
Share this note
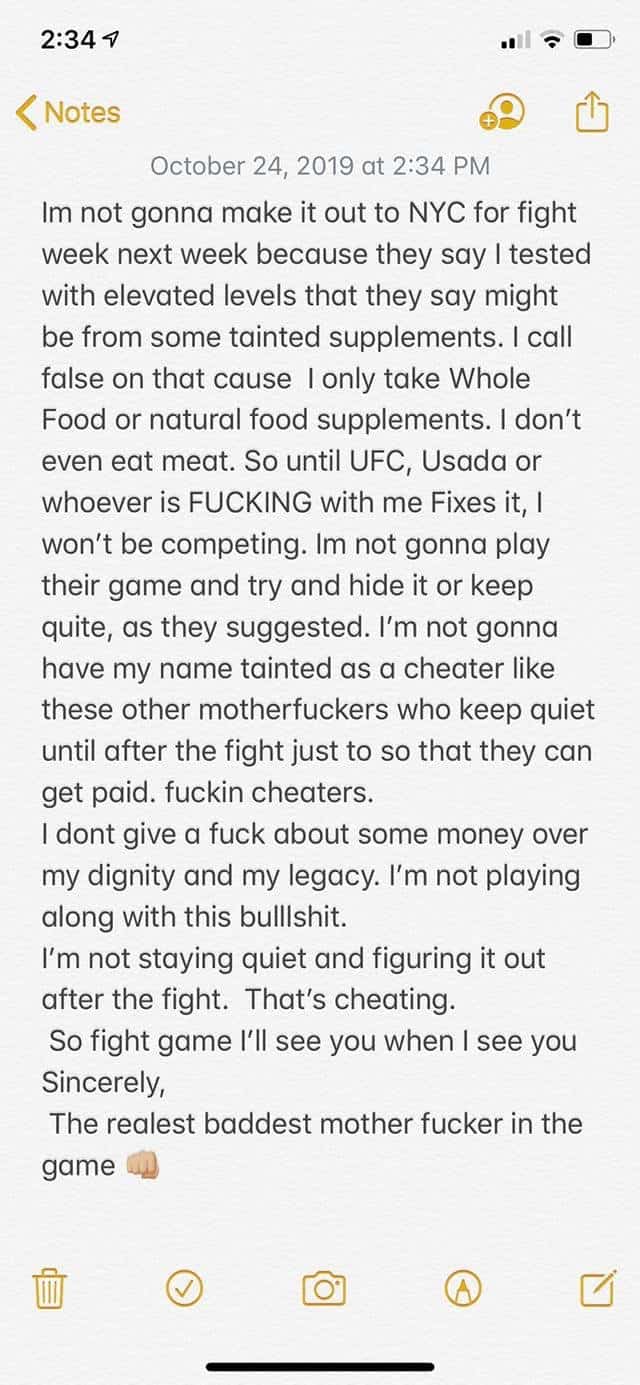pos(592,111)
